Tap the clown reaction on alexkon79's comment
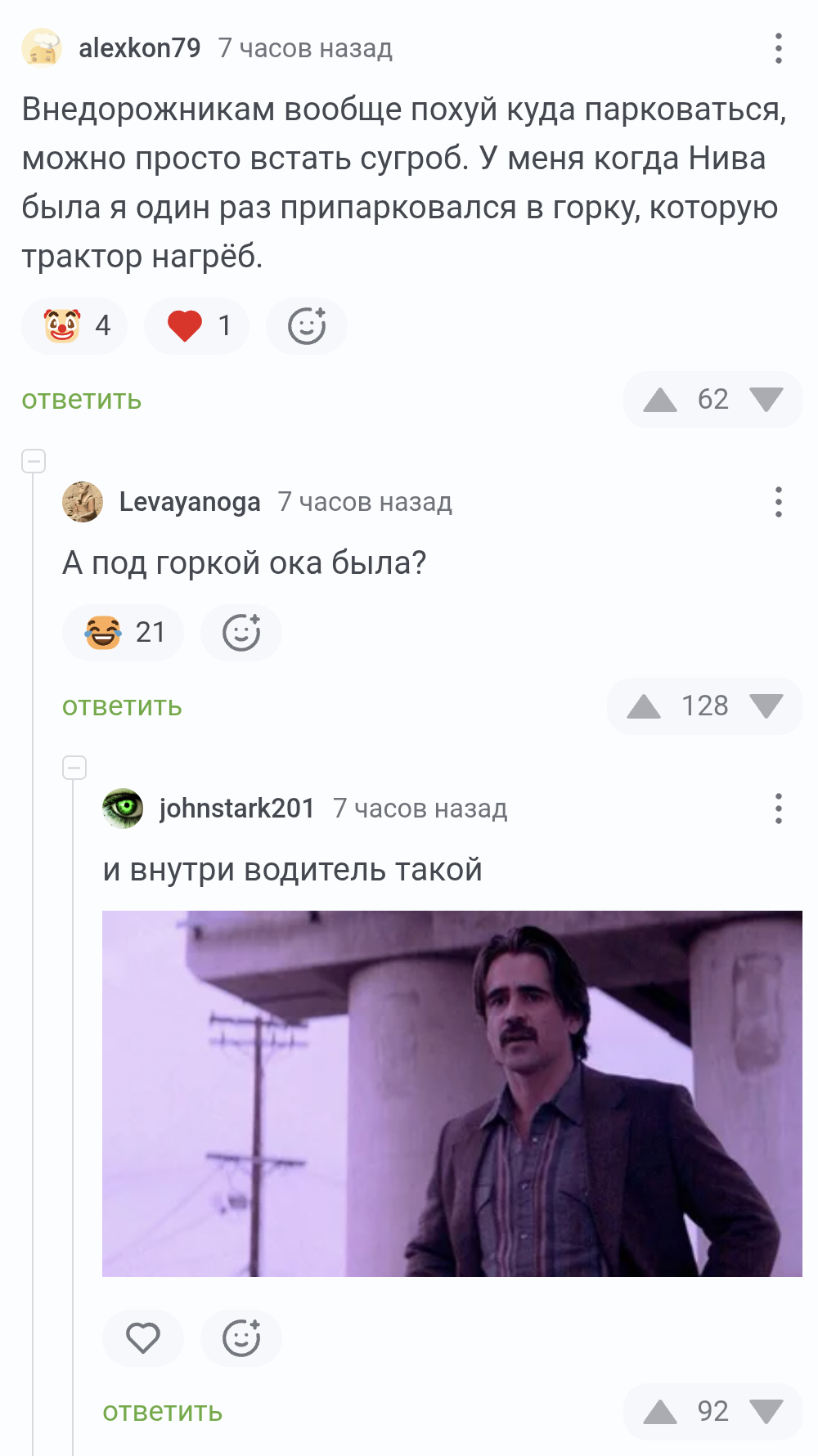 pyautogui.click(x=74, y=326)
